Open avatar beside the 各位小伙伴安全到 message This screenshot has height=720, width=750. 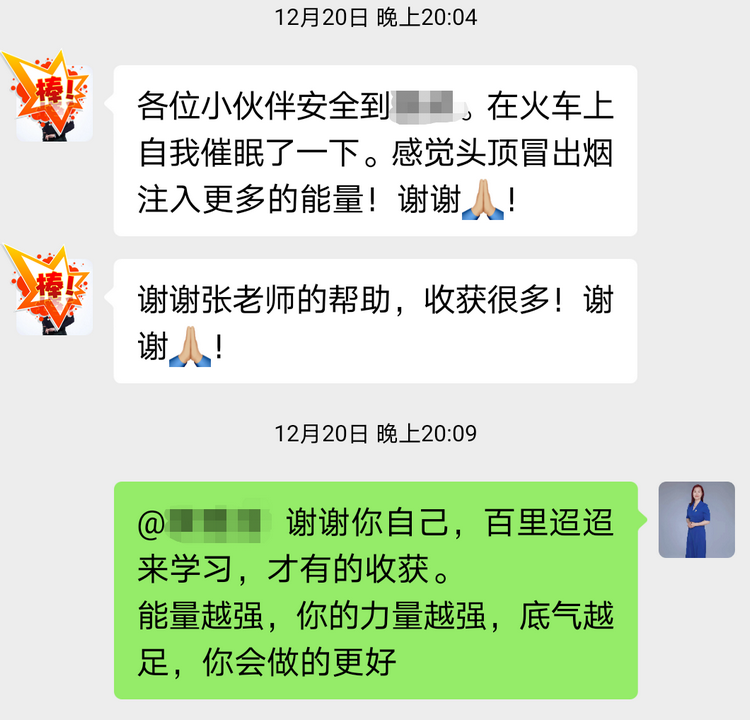[54, 103]
